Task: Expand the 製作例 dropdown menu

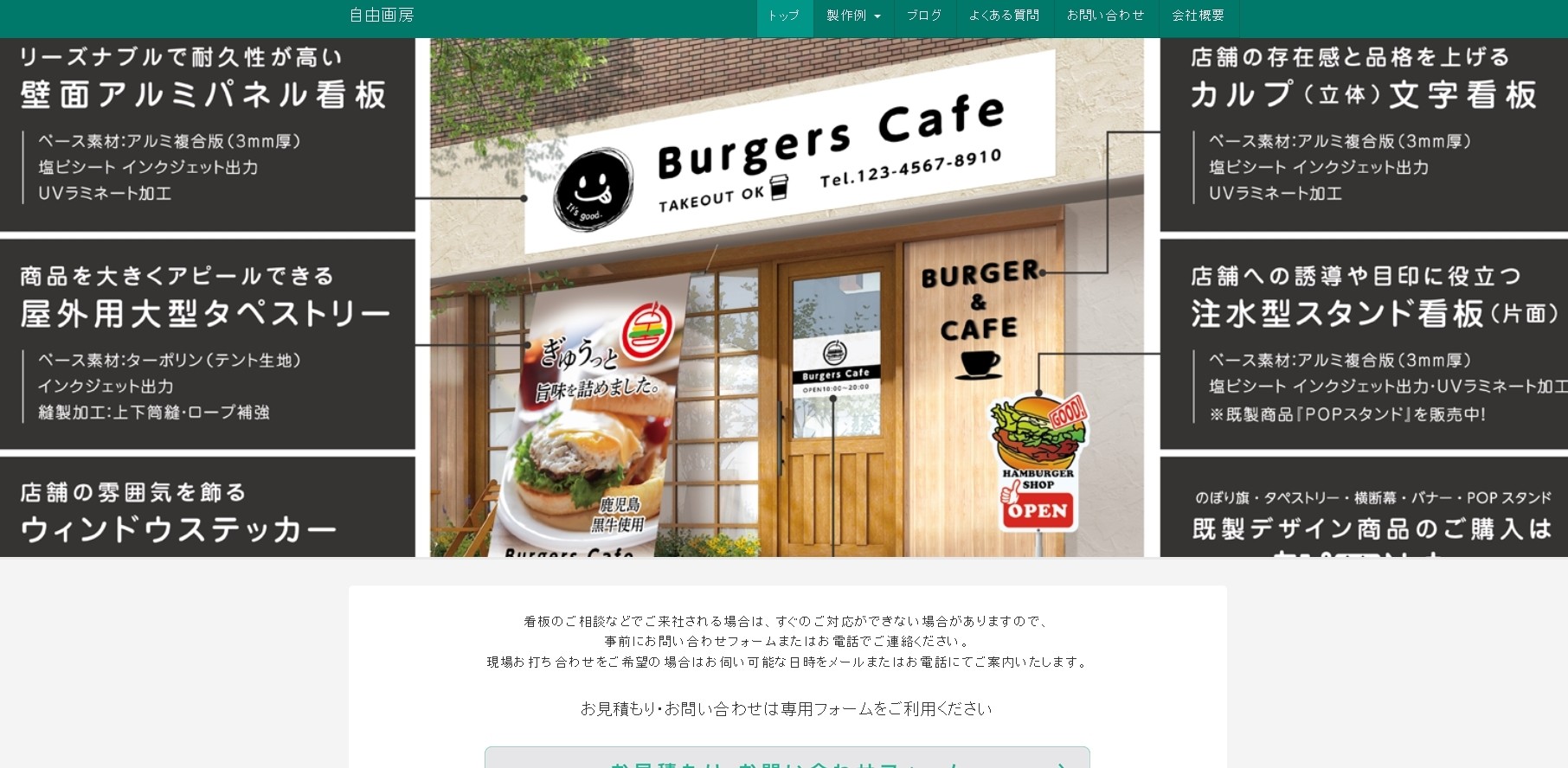Action: click(852, 16)
